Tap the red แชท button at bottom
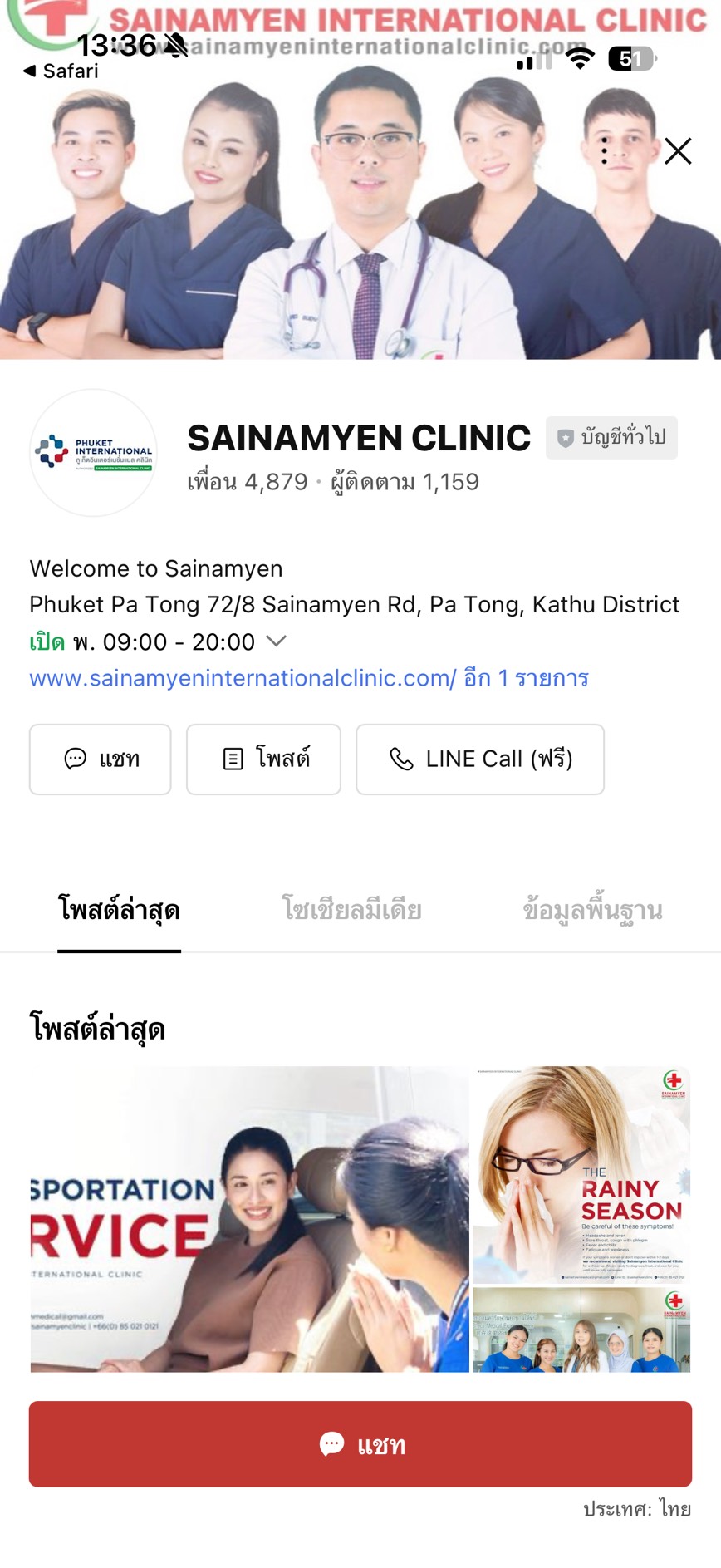This screenshot has width=721, height=1568. click(360, 1444)
